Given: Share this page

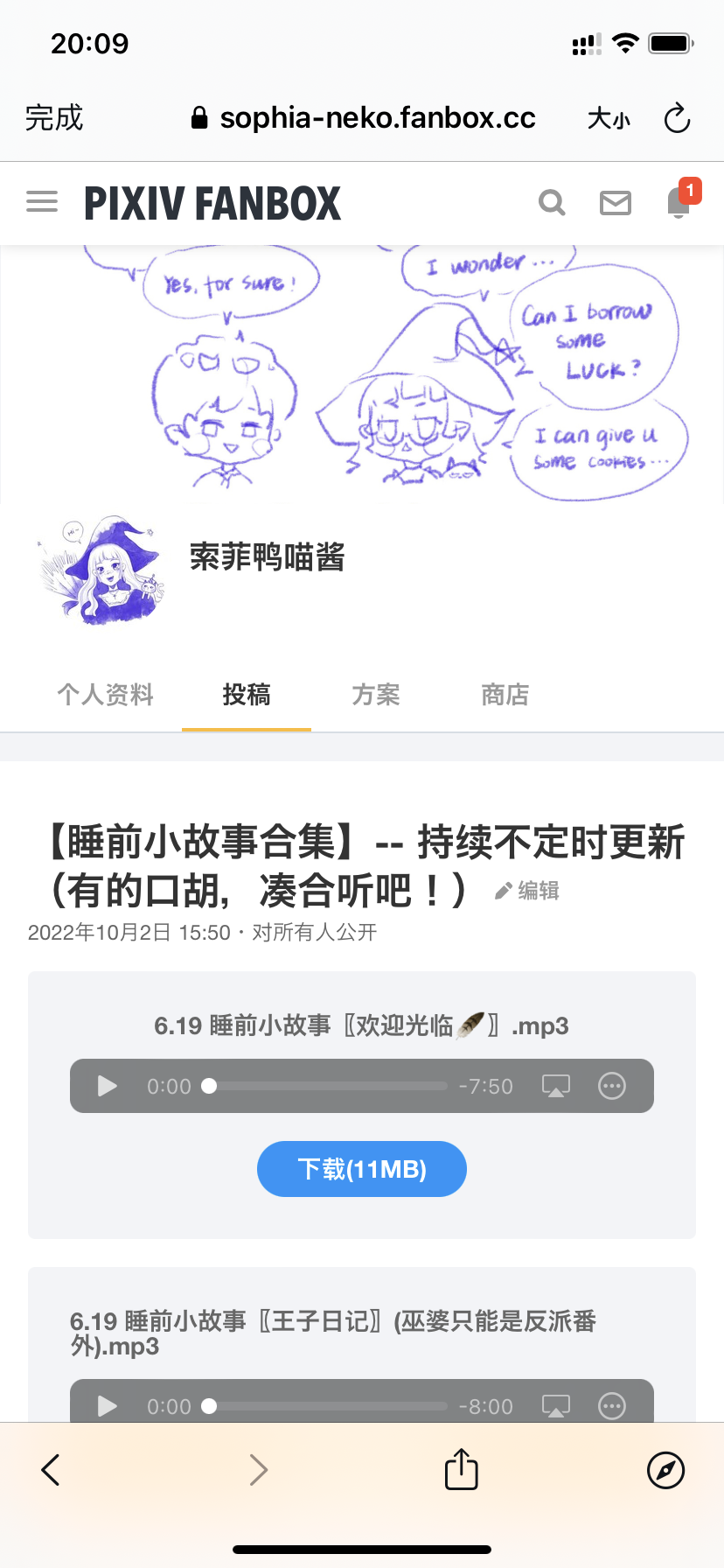Looking at the screenshot, I should coord(461,1469).
